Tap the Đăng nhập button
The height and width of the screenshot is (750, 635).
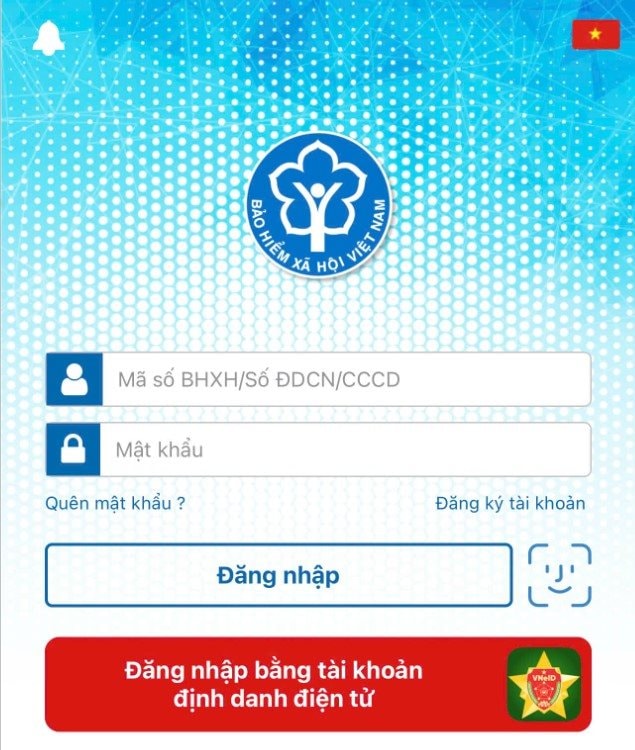click(x=278, y=576)
